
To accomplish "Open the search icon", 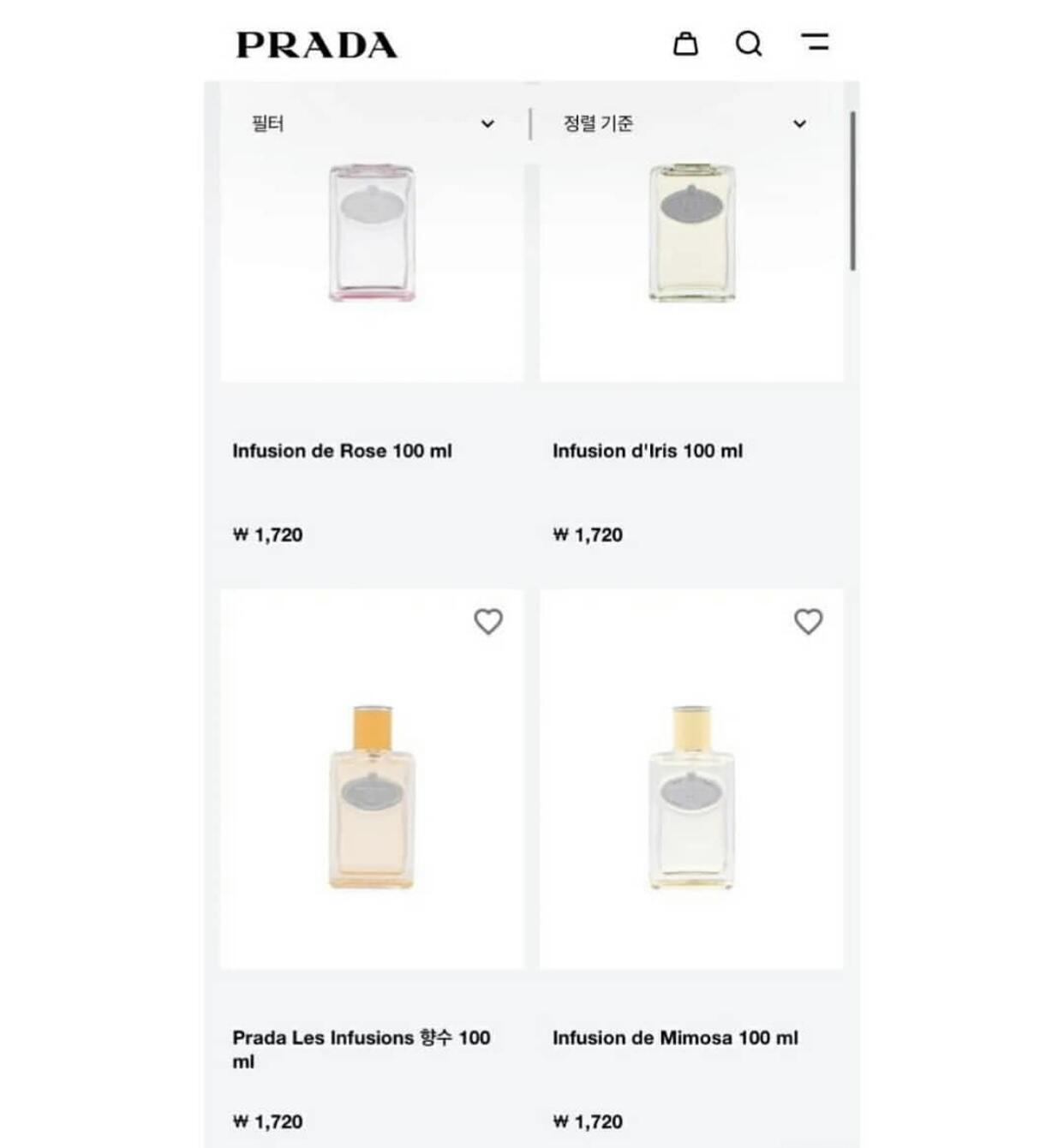I will (x=749, y=44).
